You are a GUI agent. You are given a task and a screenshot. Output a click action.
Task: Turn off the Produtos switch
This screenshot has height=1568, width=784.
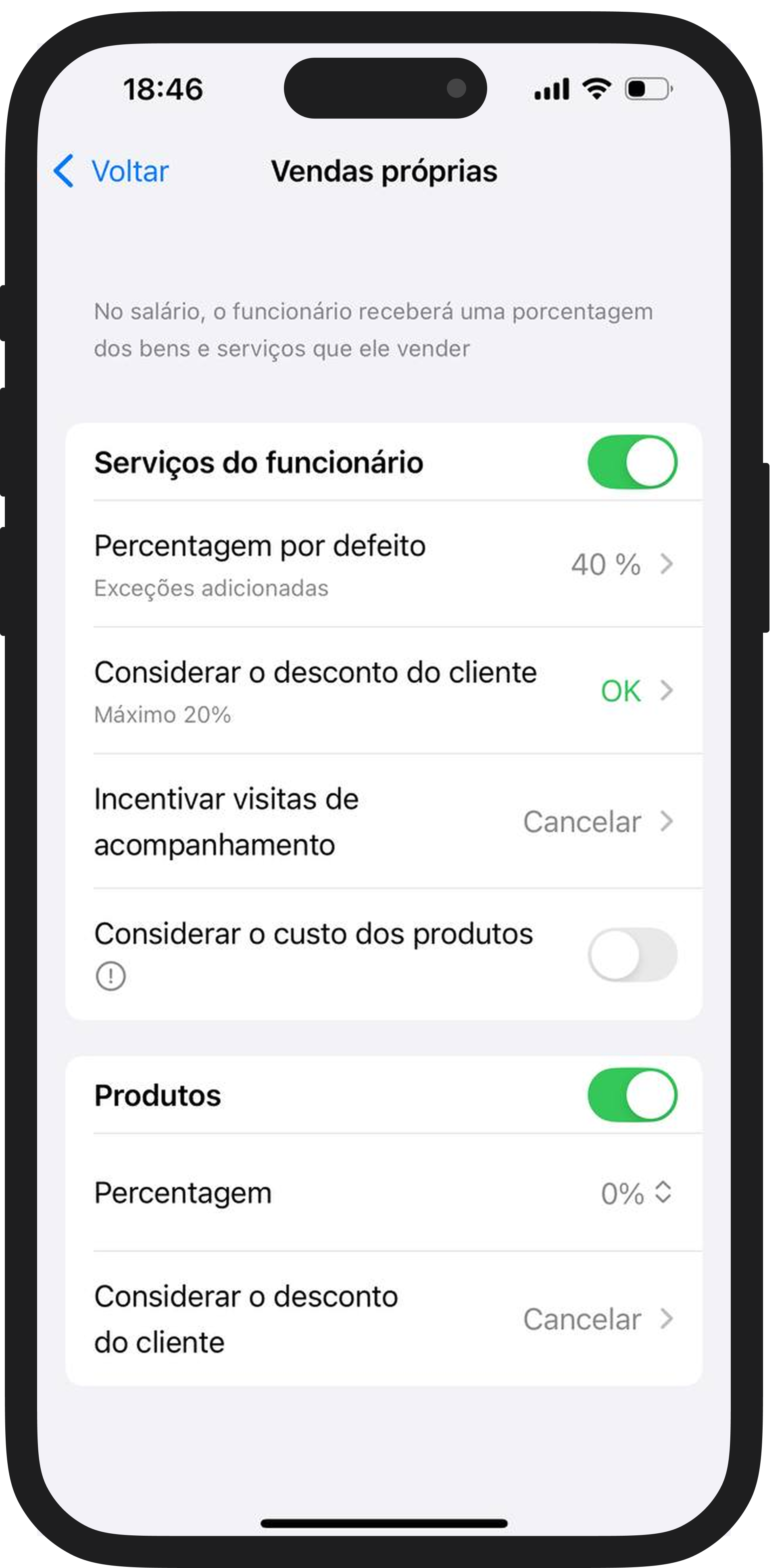632,1095
